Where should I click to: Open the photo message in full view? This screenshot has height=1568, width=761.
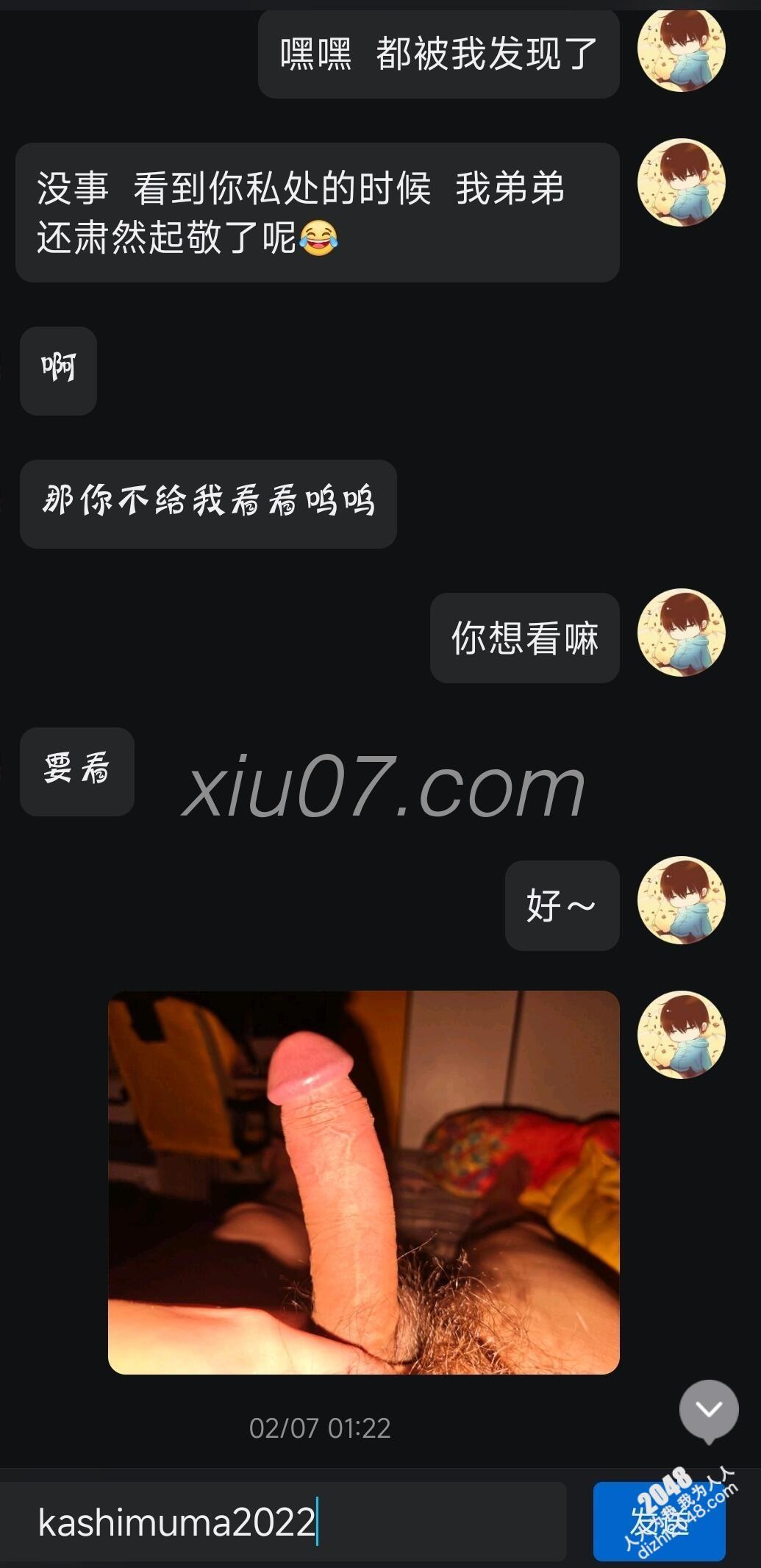pos(363,1182)
